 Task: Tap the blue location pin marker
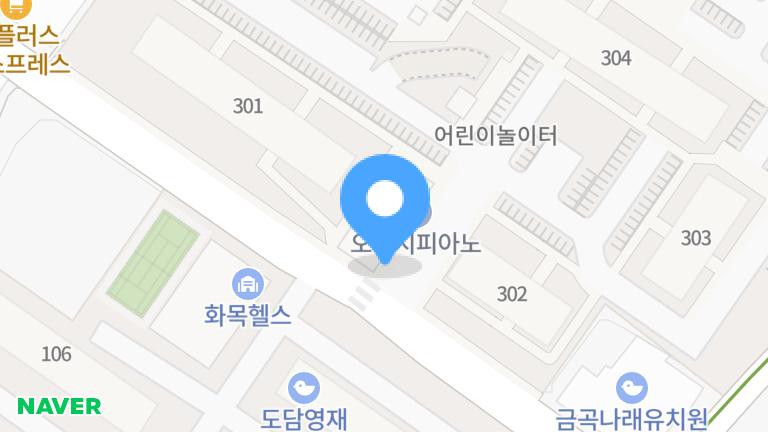[x=385, y=201]
